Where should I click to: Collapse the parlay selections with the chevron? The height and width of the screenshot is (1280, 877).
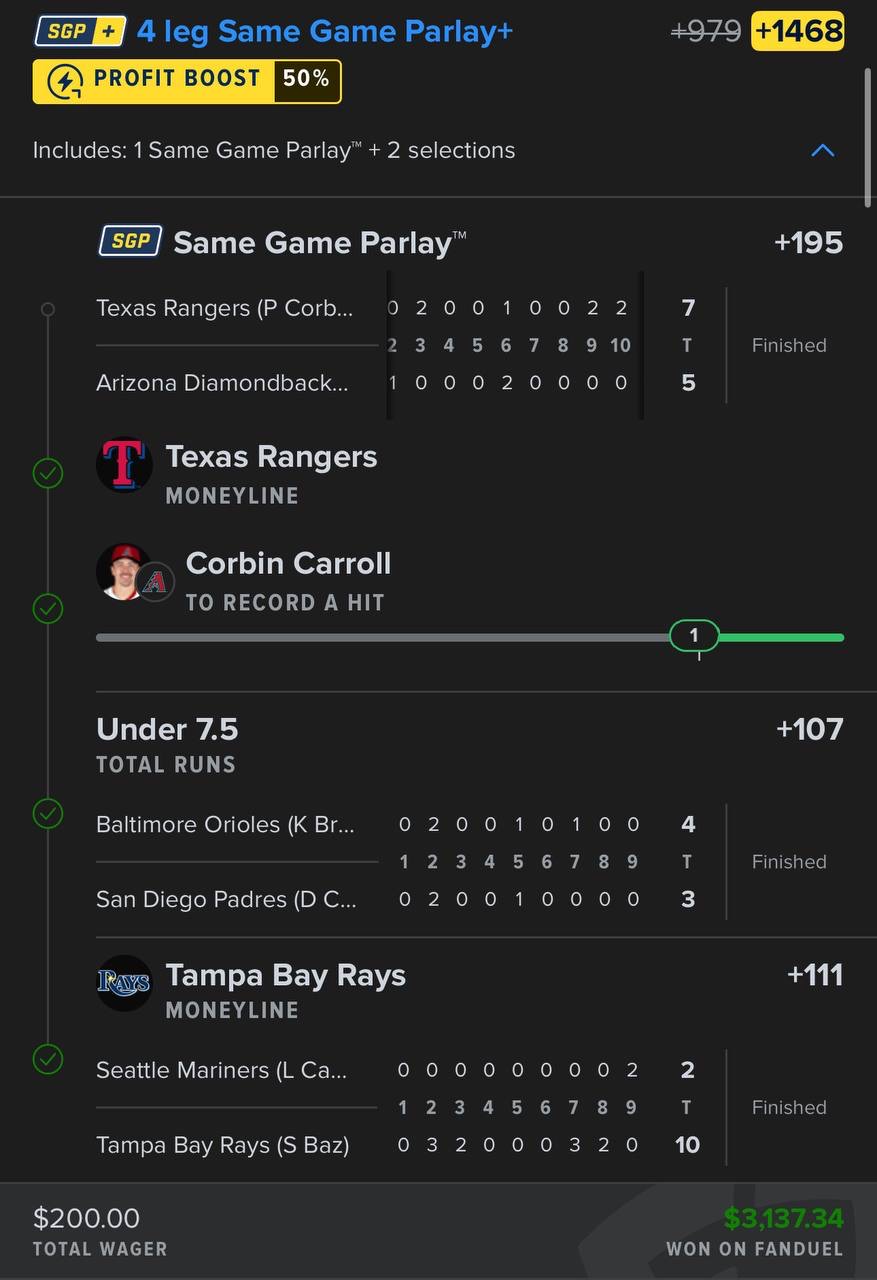822,151
